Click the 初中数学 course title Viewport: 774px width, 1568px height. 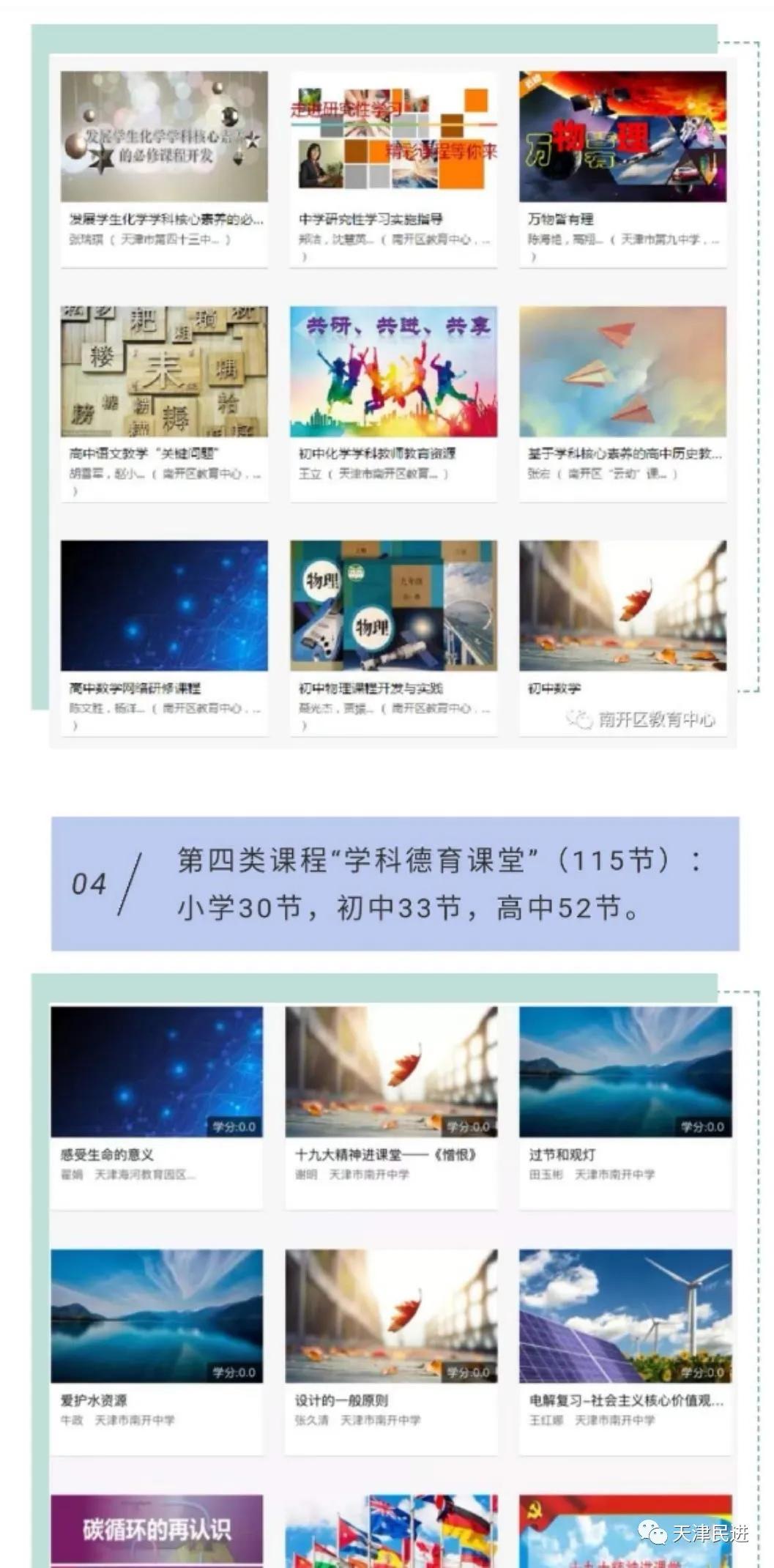550,687
